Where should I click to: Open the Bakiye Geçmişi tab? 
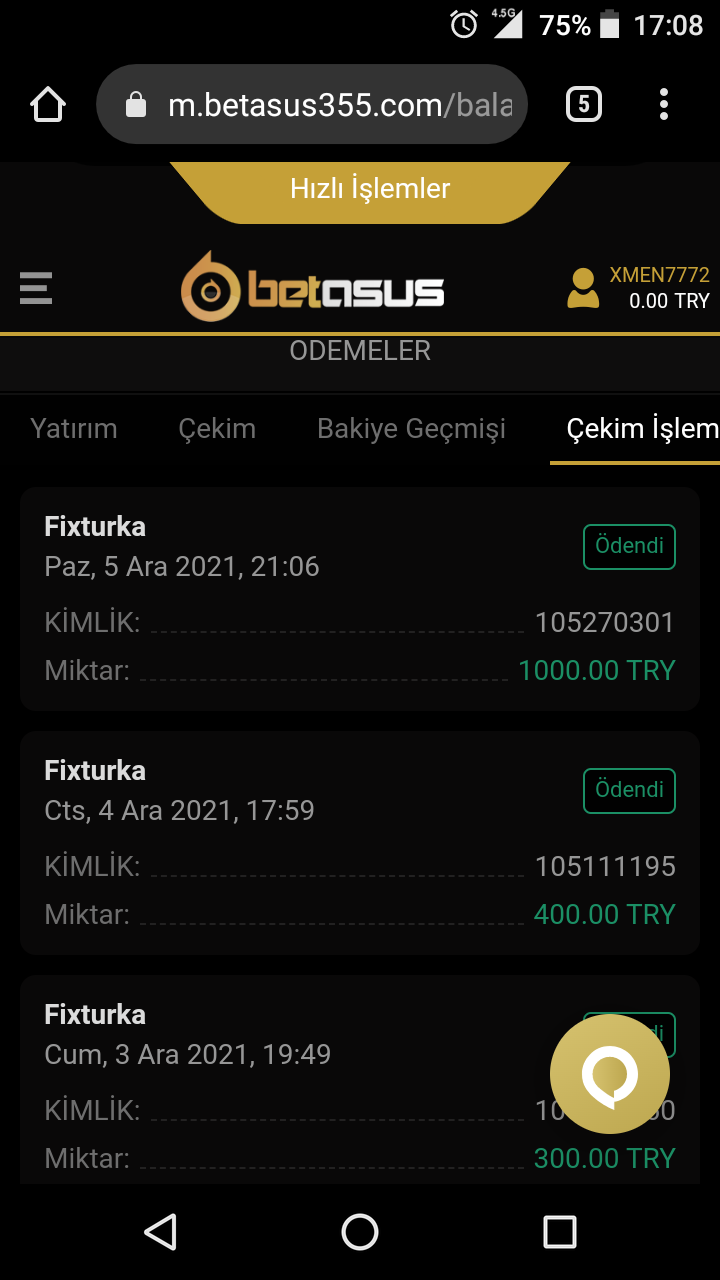click(411, 429)
